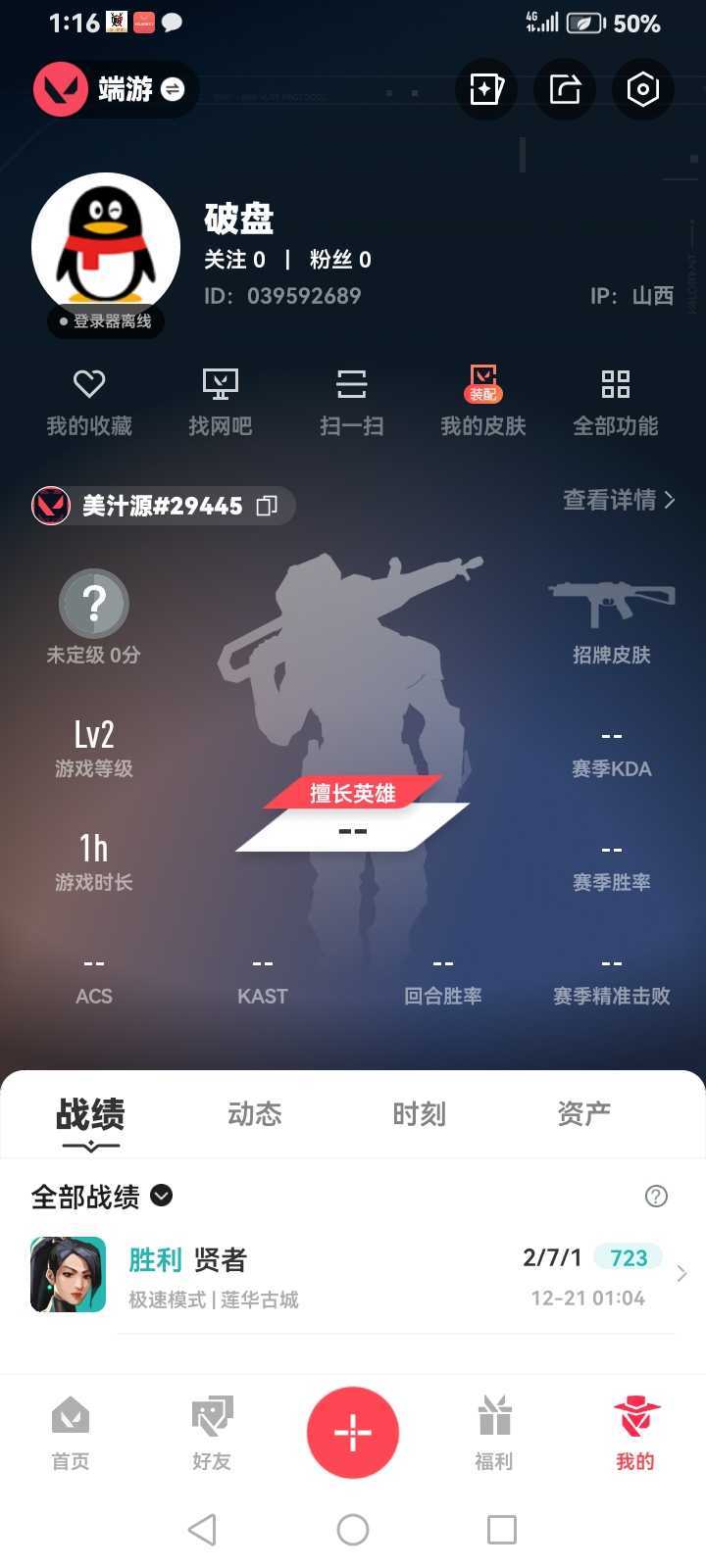Toggle the 端游 game switcher
Image resolution: width=706 pixels, height=1568 pixels.
(x=173, y=88)
